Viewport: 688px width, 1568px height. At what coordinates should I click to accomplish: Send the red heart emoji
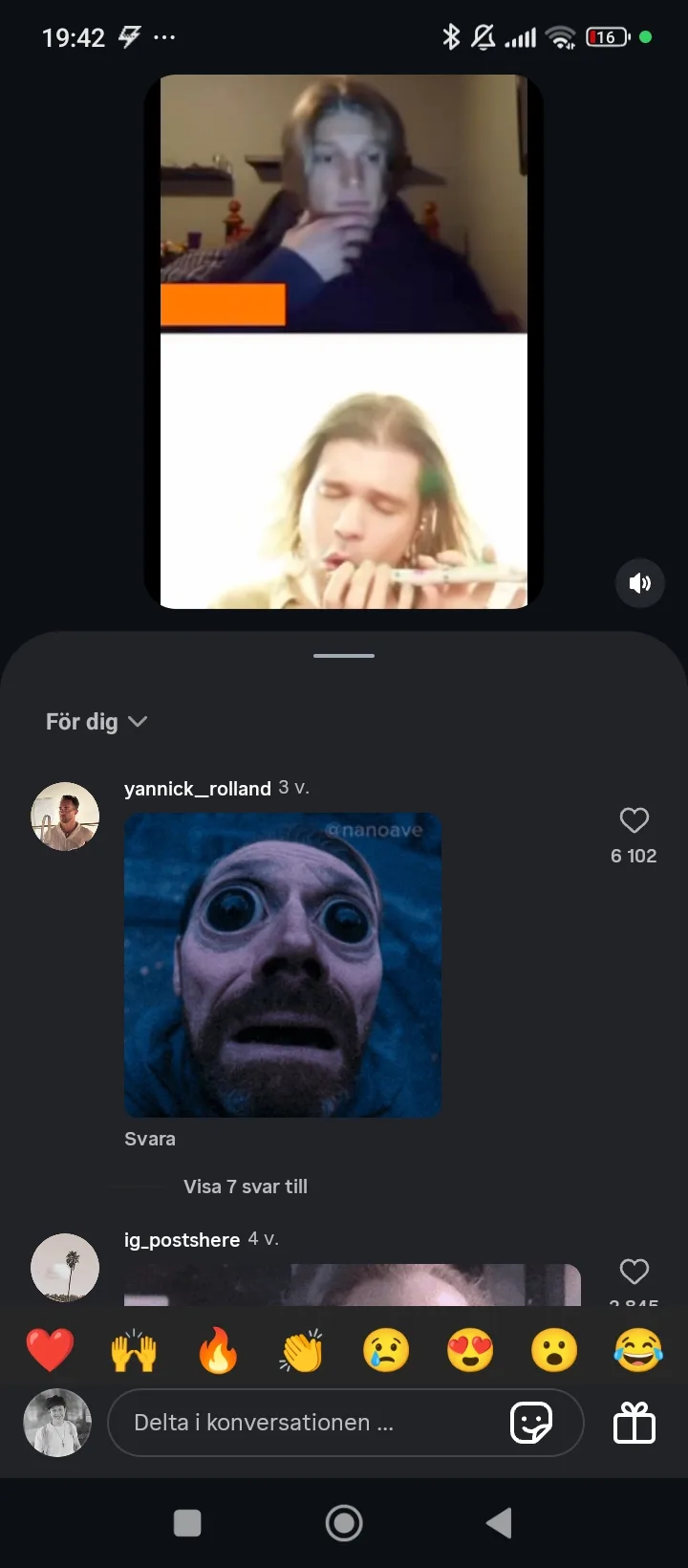click(50, 1350)
